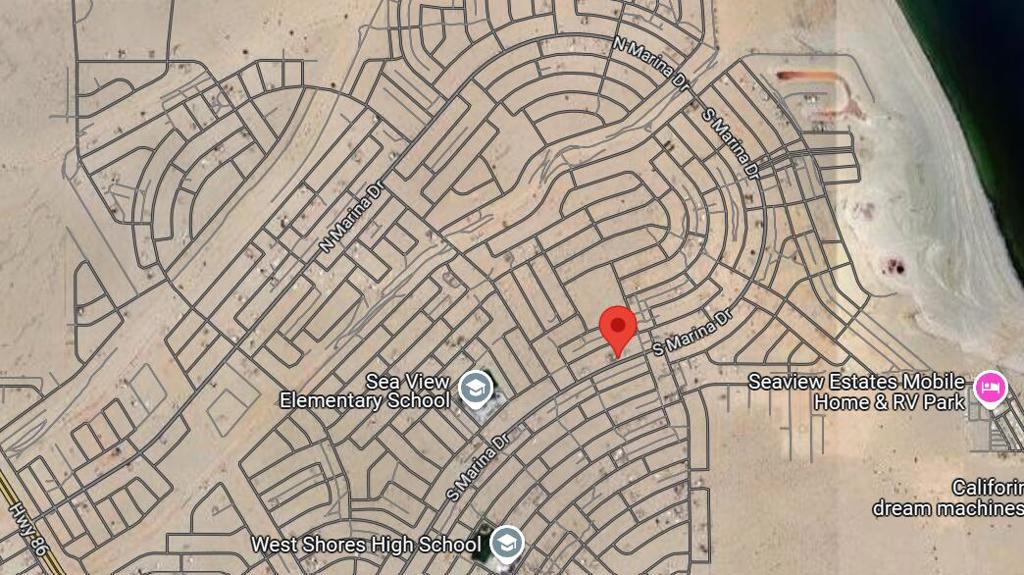
Task: Tap the red dropped location pin
Action: [618, 328]
